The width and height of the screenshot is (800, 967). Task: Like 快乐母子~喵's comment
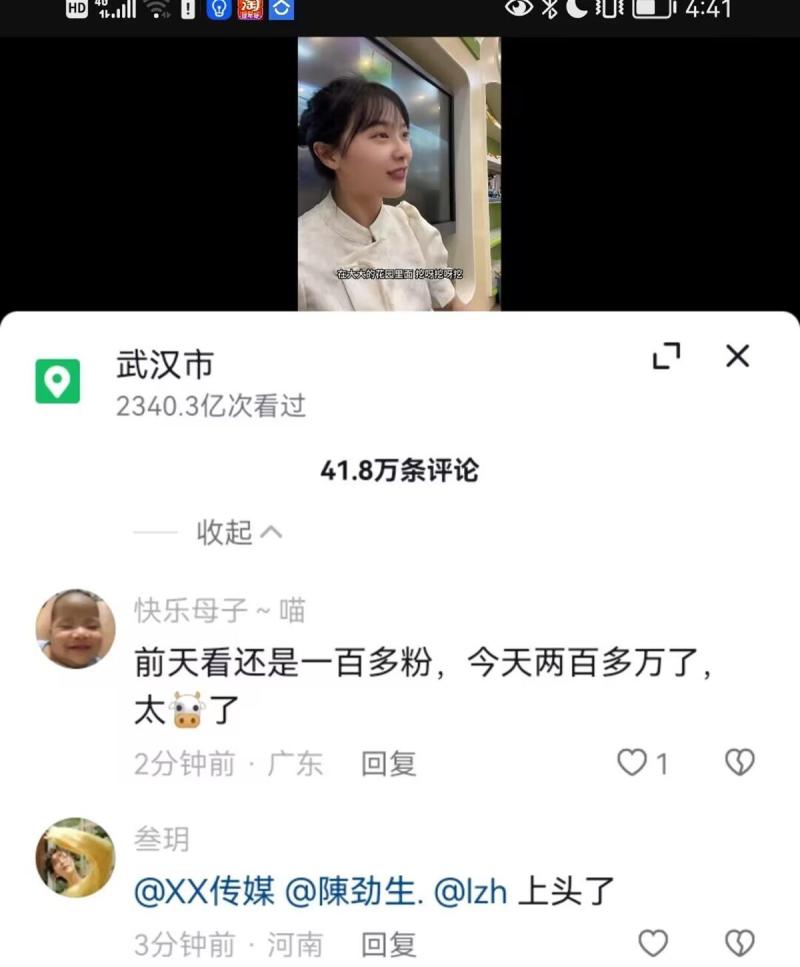[632, 764]
